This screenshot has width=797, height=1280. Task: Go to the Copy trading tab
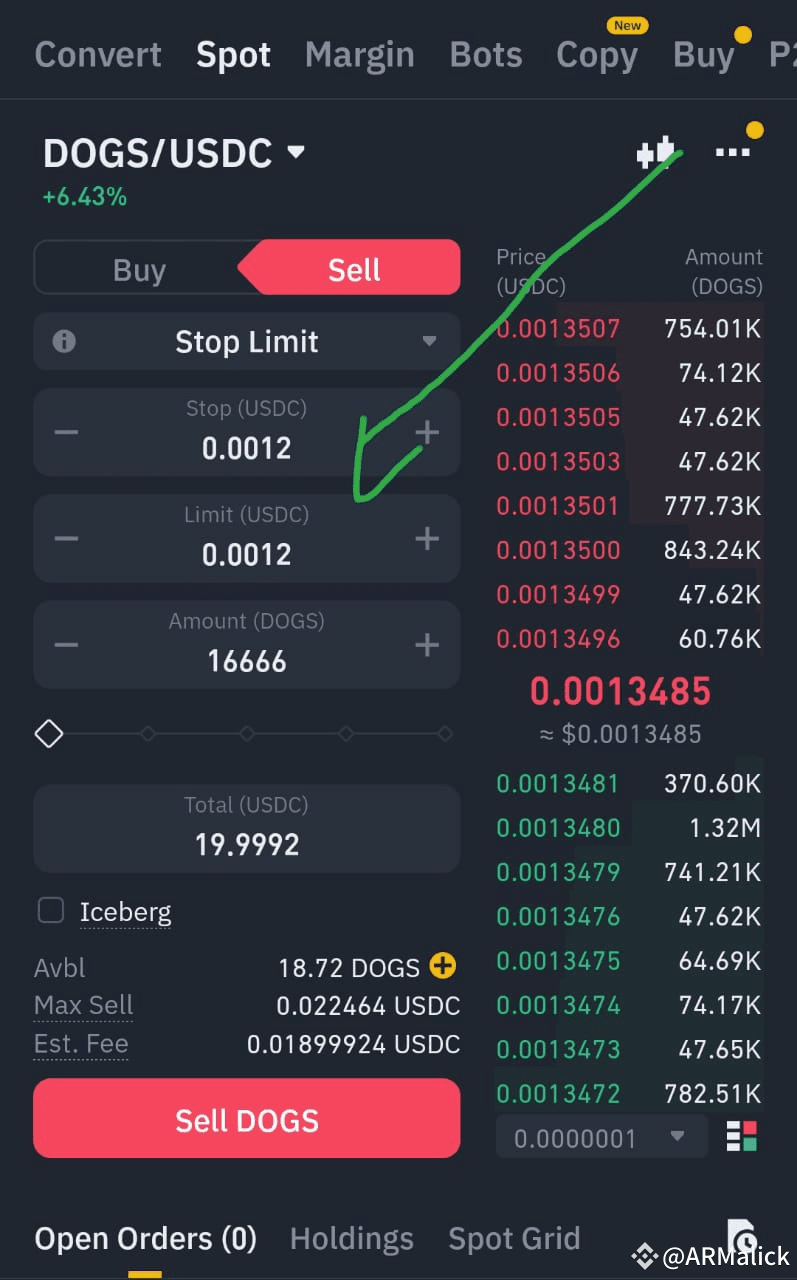pyautogui.click(x=597, y=55)
